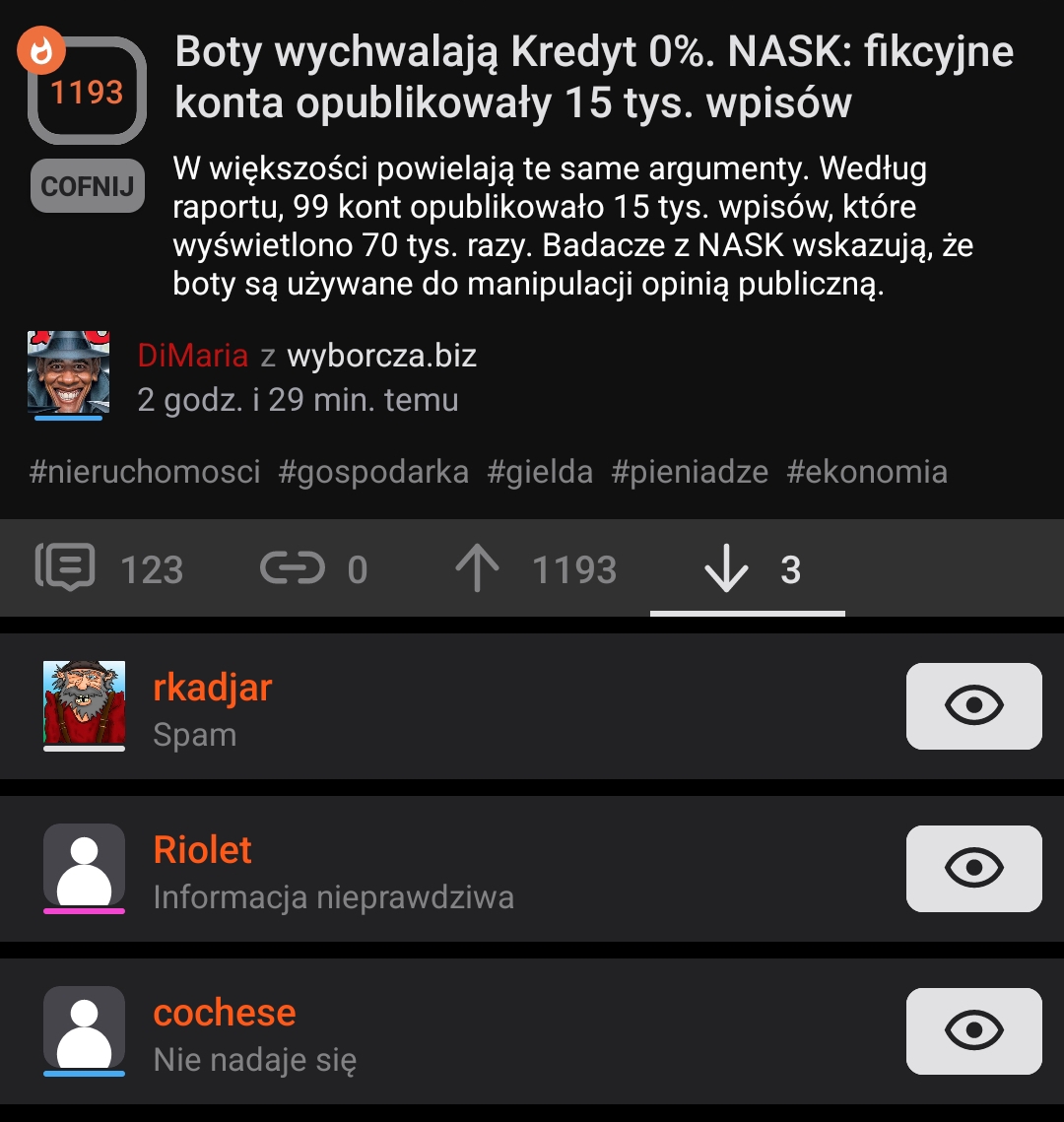1064x1122 pixels.
Task: Tap the eye button next to Riolet
Action: tap(973, 869)
